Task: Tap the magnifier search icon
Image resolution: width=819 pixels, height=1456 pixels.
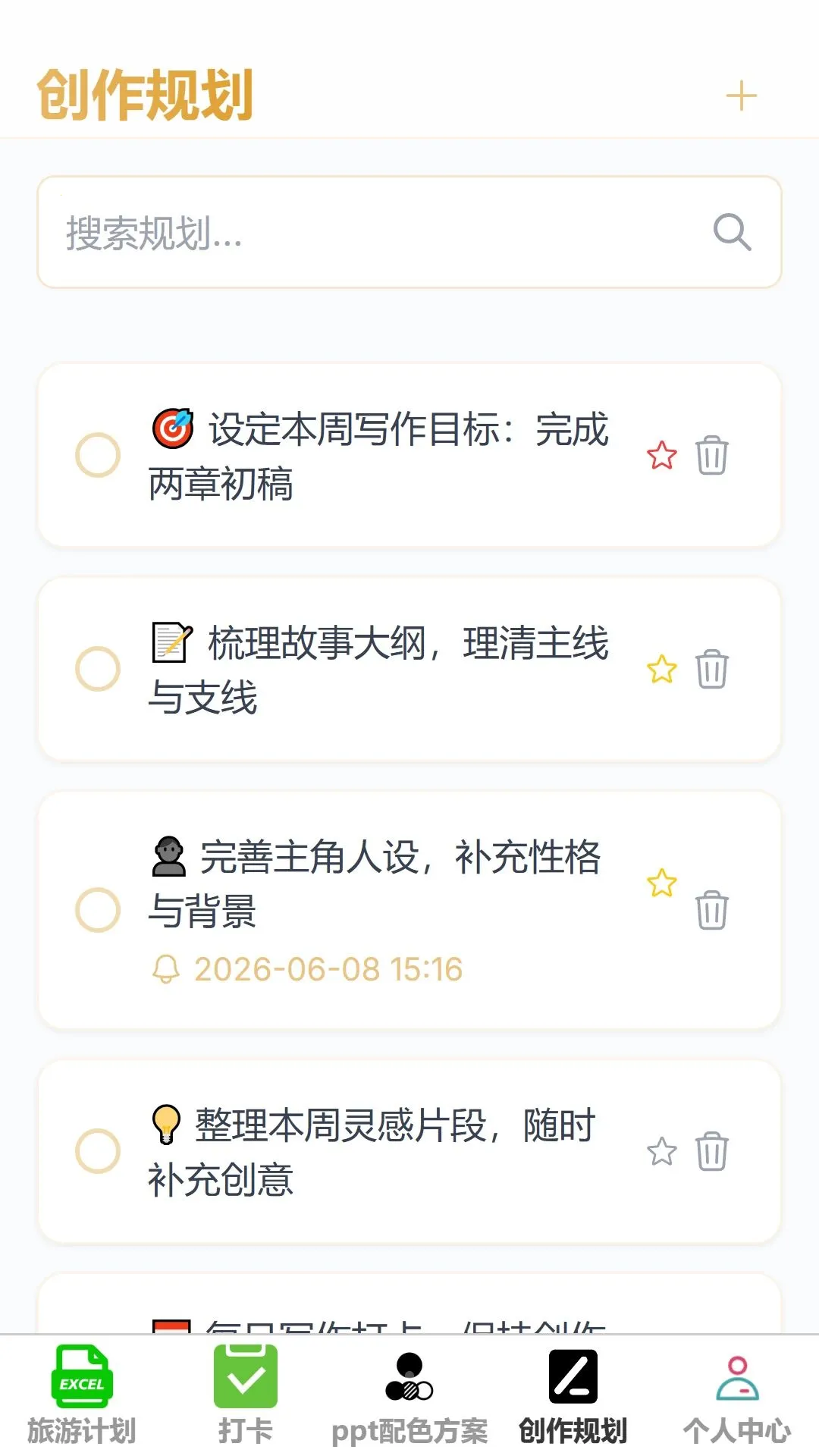Action: click(x=732, y=232)
